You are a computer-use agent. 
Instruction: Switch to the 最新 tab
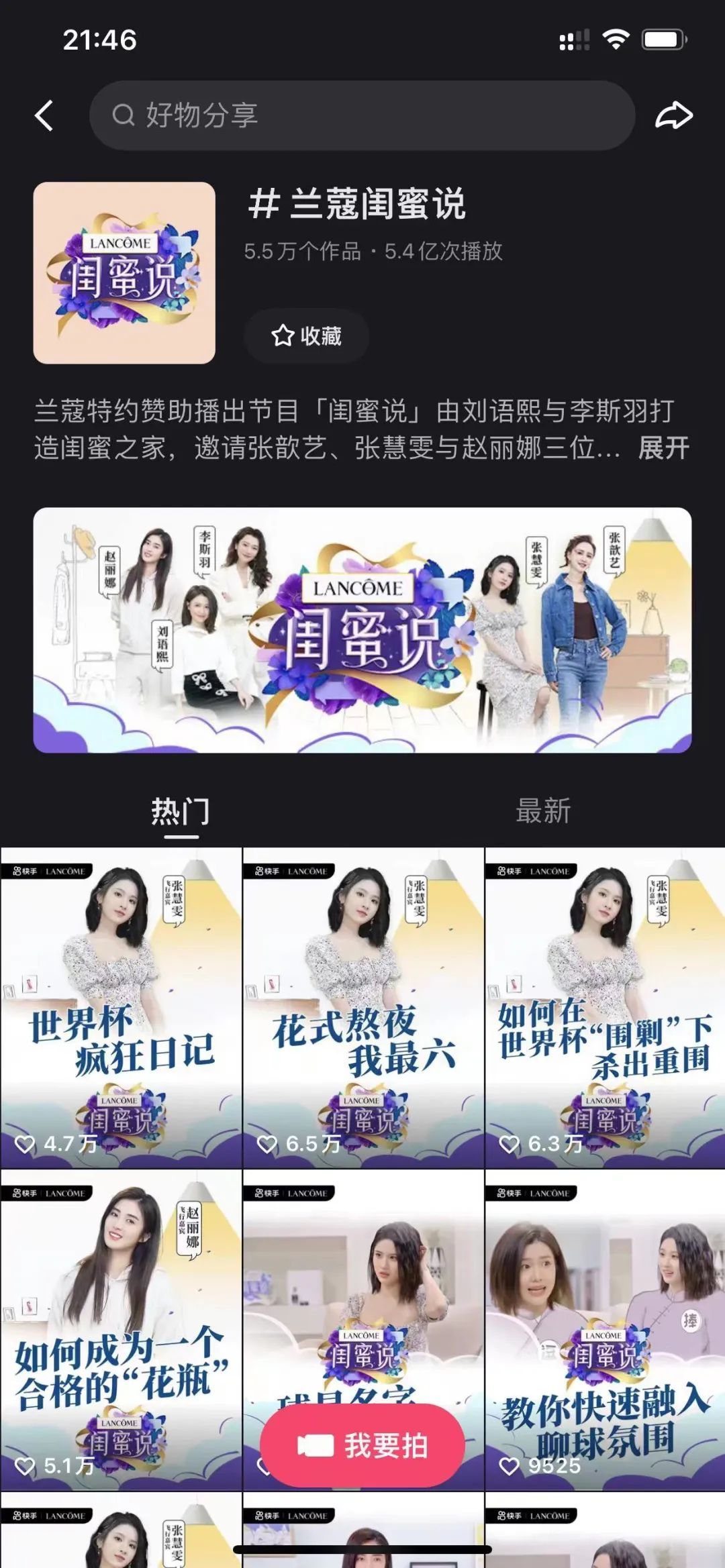point(543,811)
